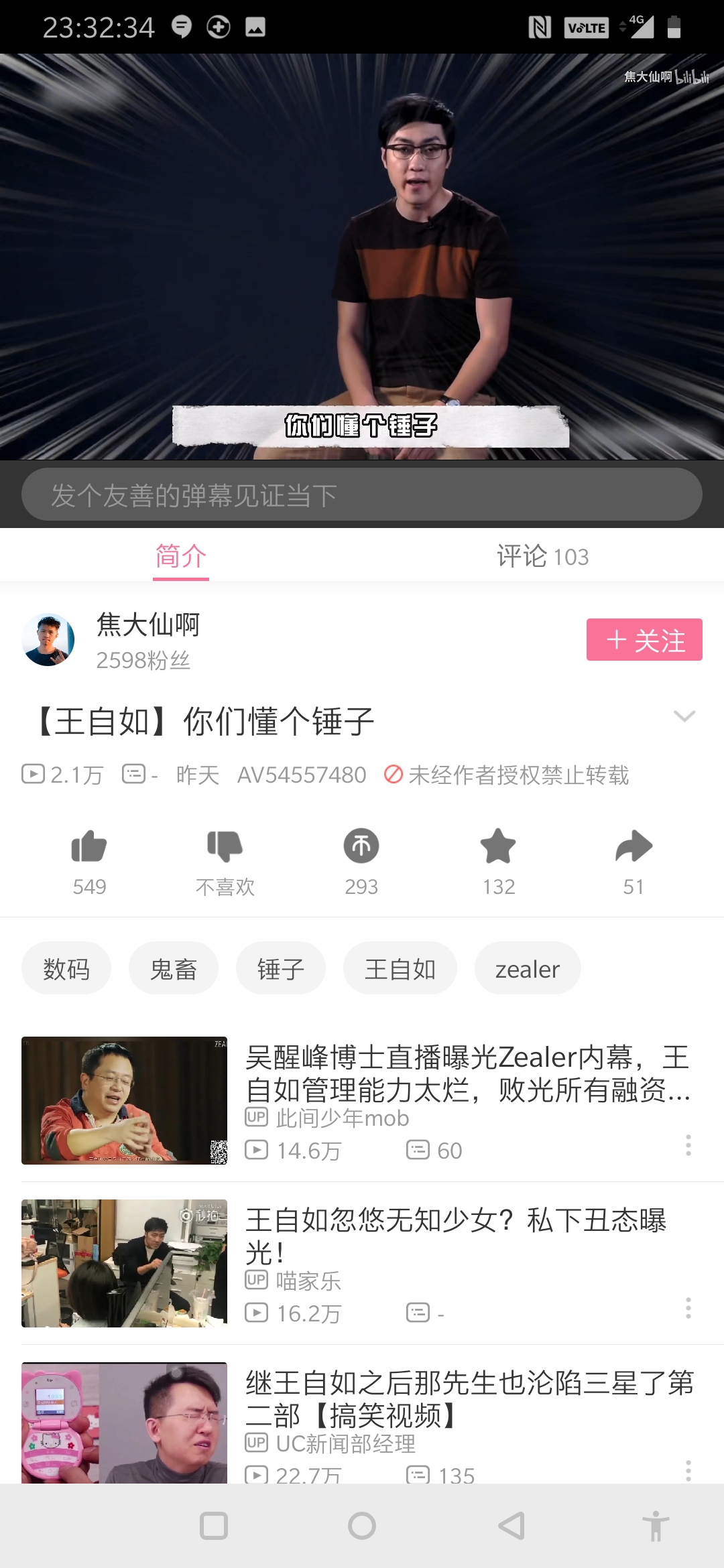
Task: Add the video to favorites with the star
Action: [x=498, y=846]
